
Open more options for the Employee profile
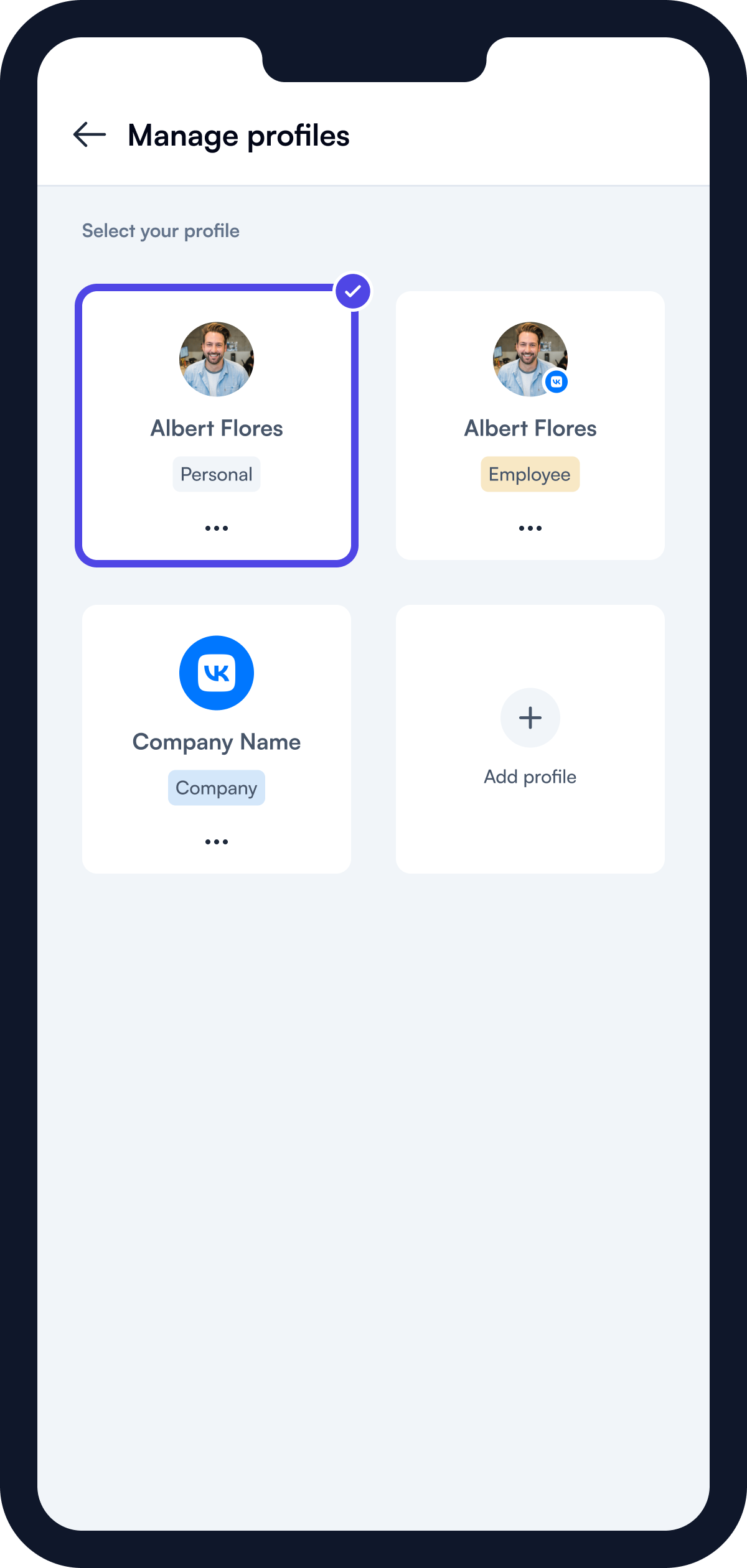(x=530, y=528)
